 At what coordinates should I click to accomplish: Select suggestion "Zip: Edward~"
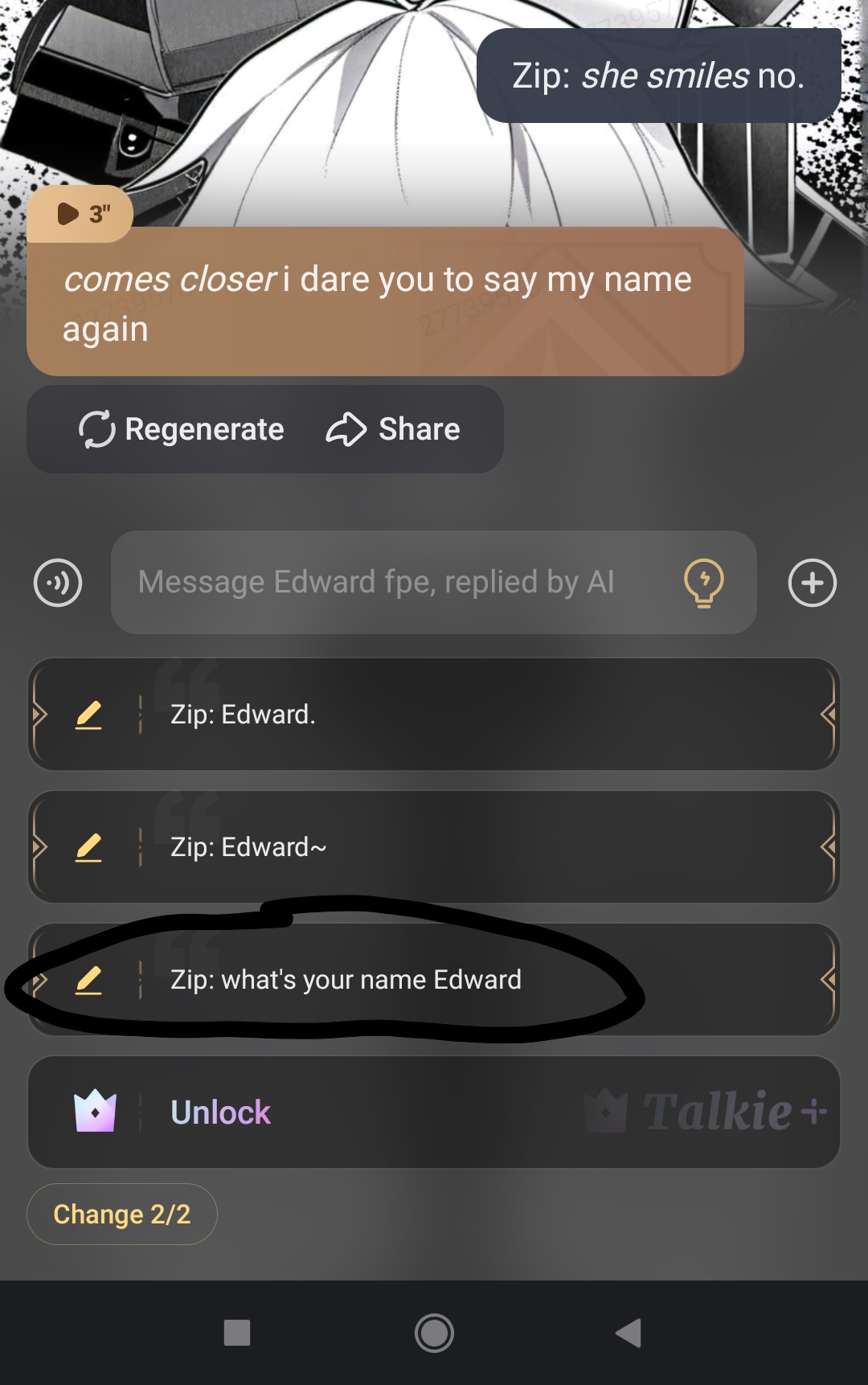(482, 847)
